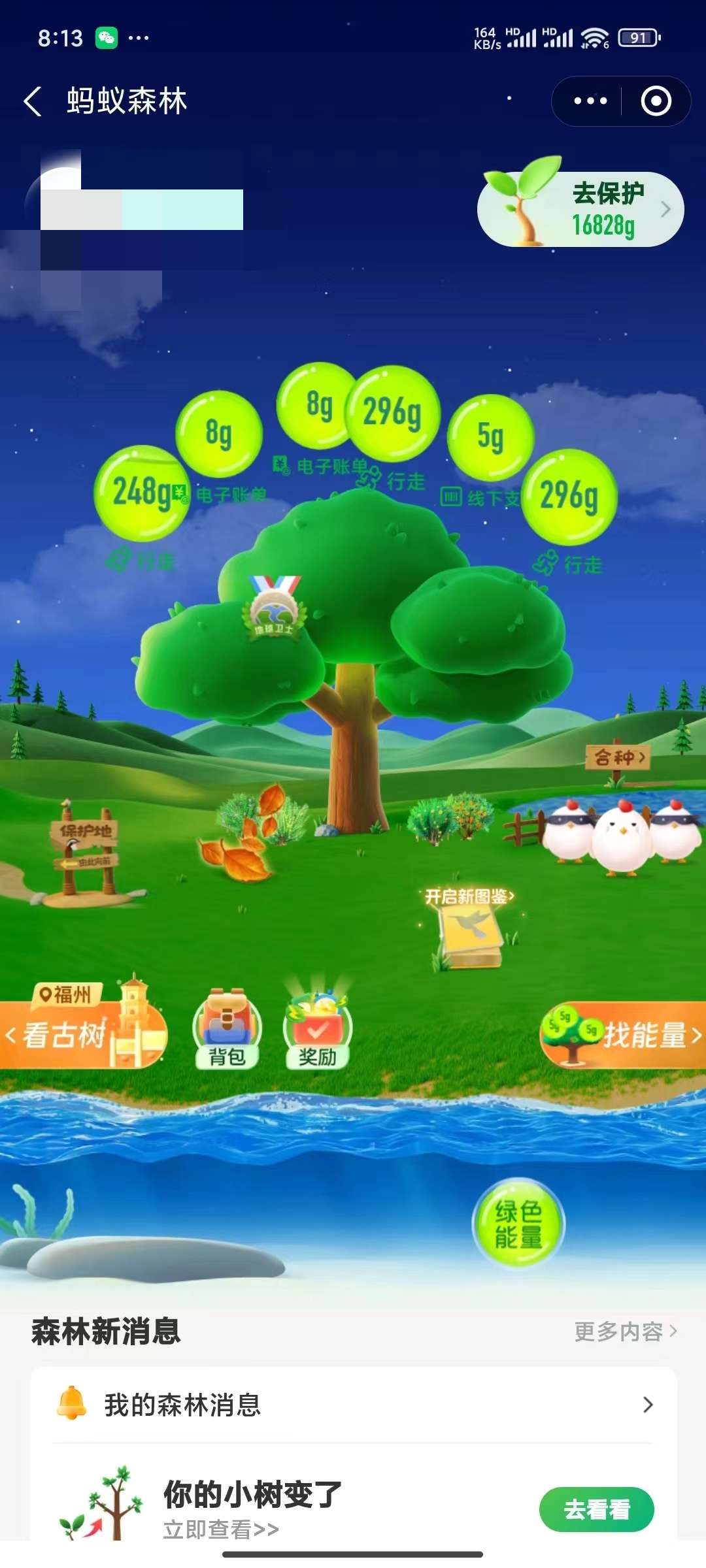The width and height of the screenshot is (706, 1568).
Task: Collect the 248g energy ball
Action: 142,493
